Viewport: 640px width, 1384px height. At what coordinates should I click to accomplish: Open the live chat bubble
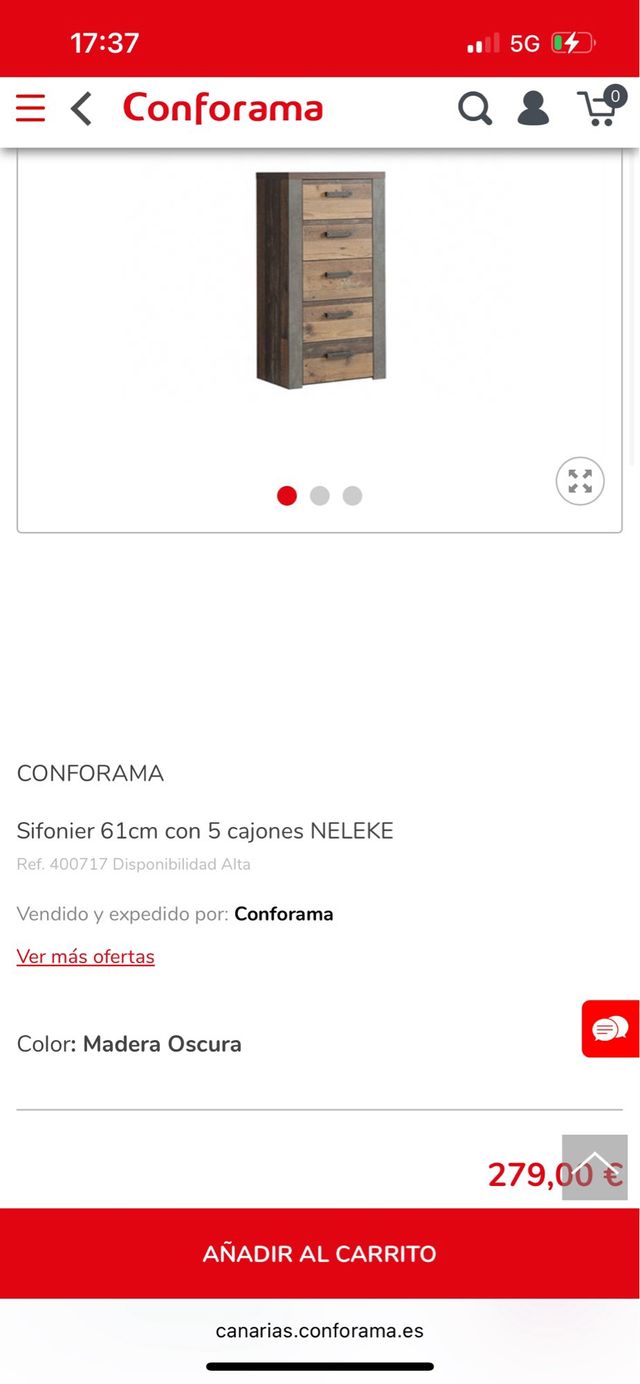[610, 1028]
